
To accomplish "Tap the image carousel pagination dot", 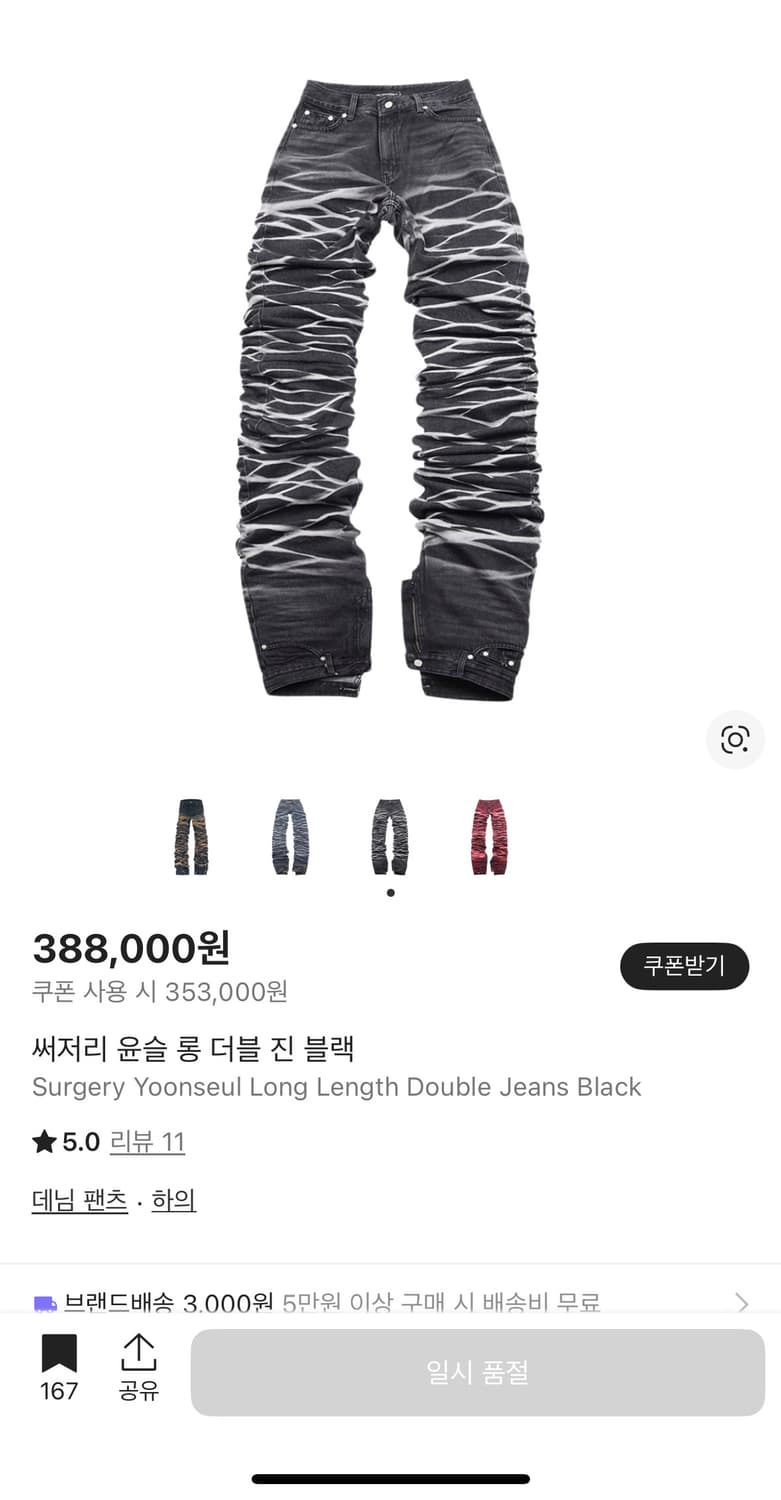I will (389, 894).
